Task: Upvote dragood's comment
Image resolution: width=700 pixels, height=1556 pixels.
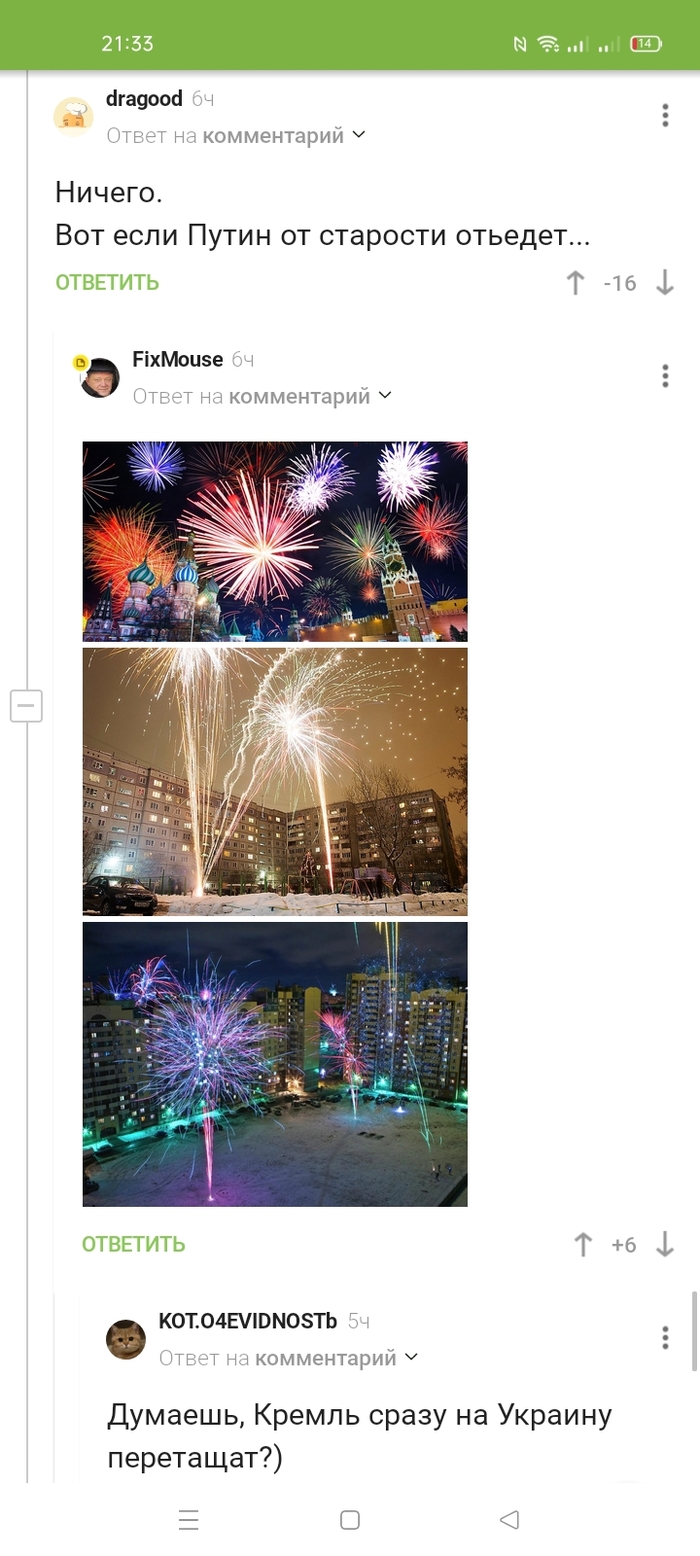Action: (575, 283)
